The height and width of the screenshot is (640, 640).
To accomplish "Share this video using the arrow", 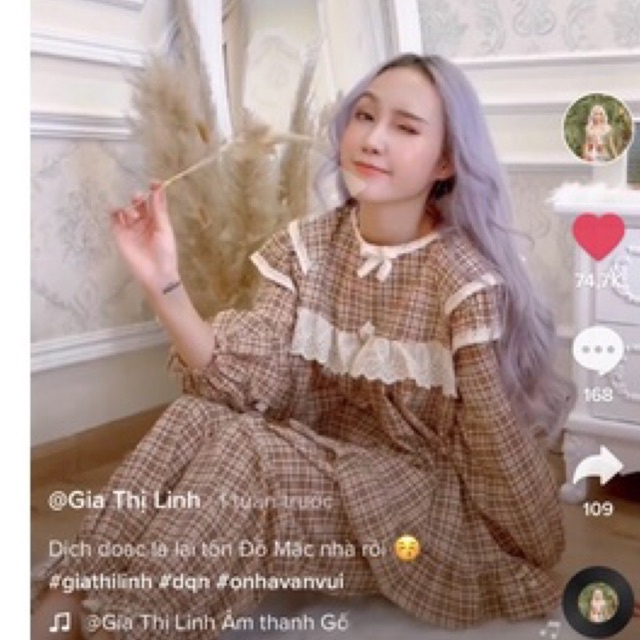I will 598,467.
